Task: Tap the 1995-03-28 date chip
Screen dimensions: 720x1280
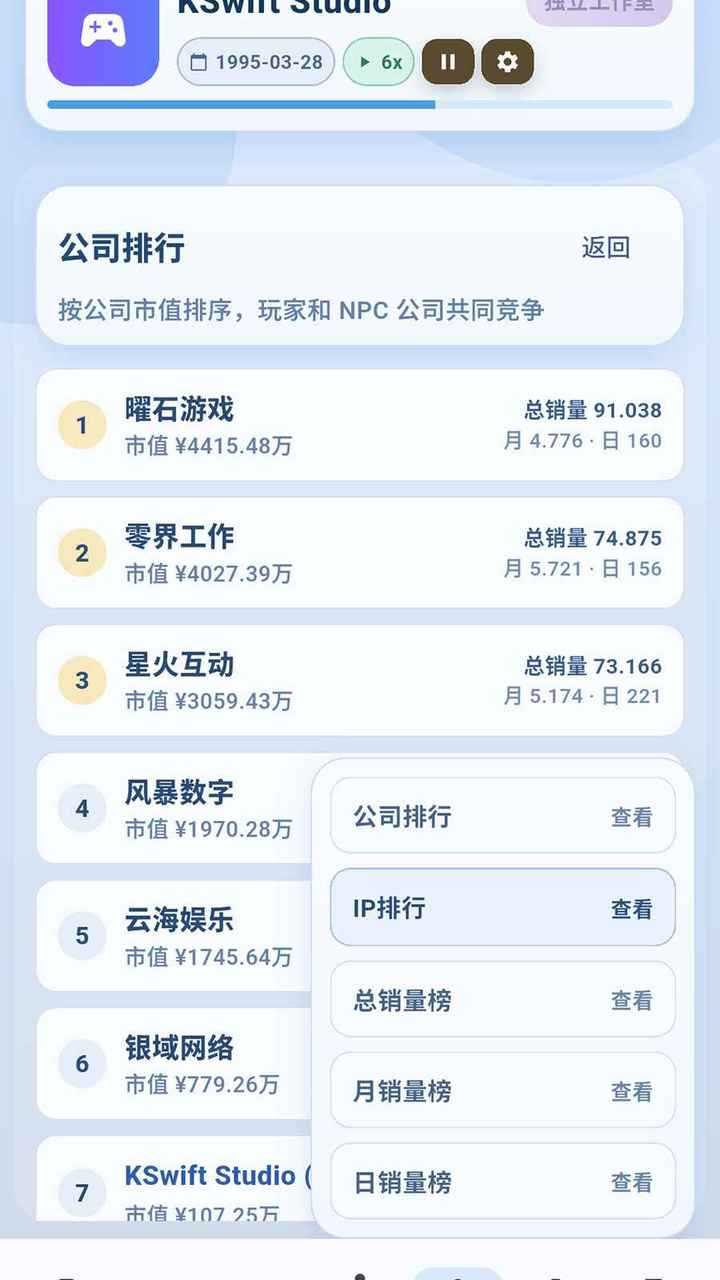Action: [256, 62]
